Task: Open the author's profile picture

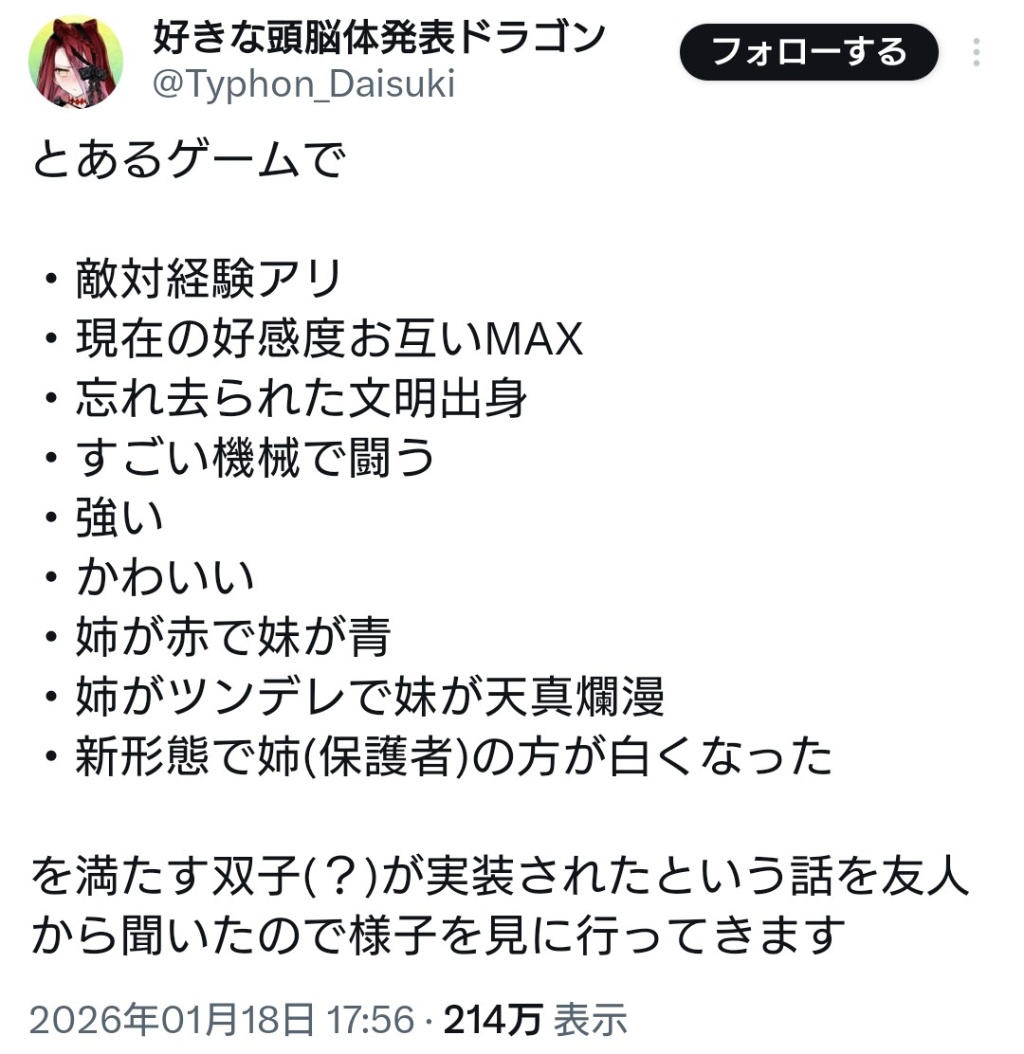Action: coord(76,62)
